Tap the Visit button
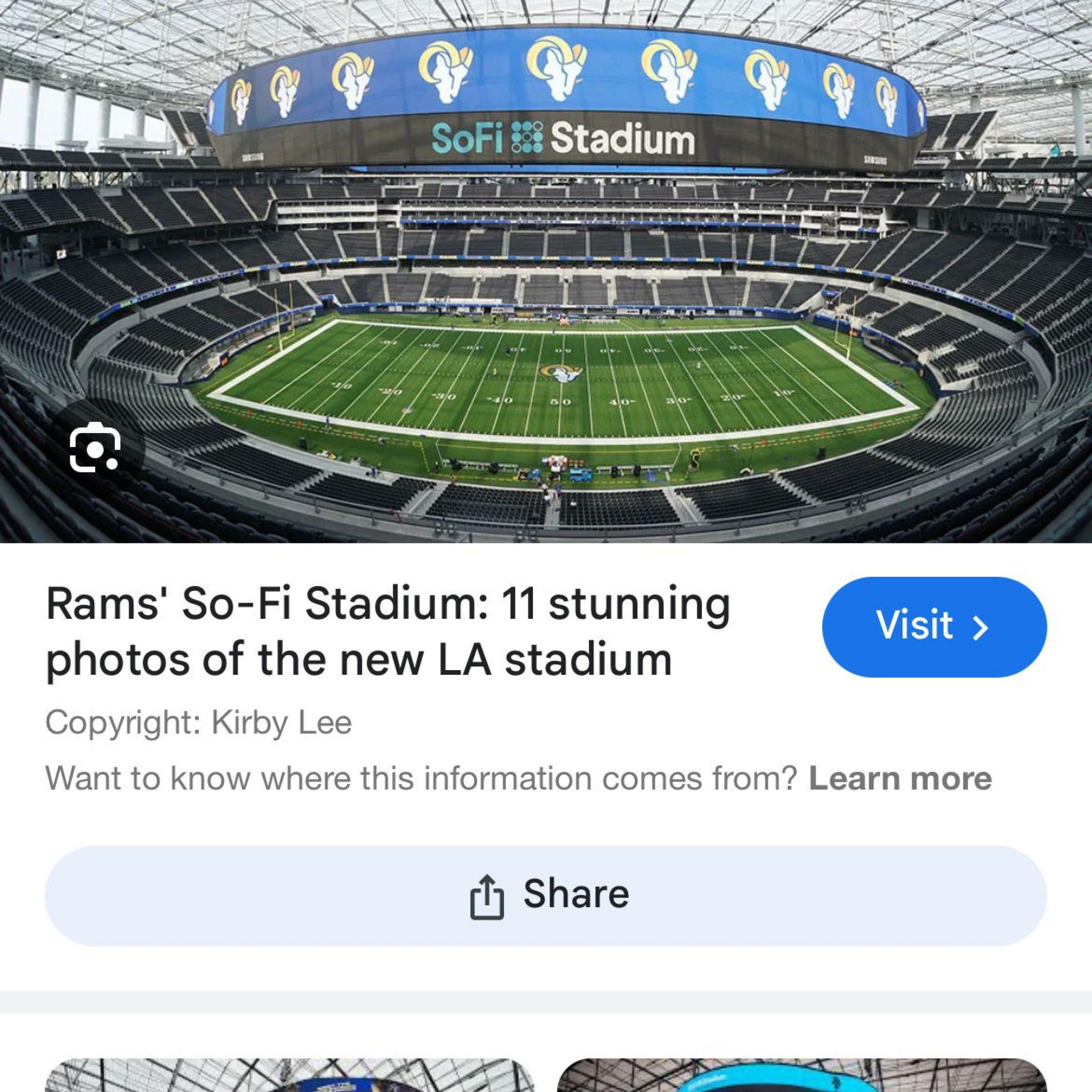 pyautogui.click(x=934, y=626)
